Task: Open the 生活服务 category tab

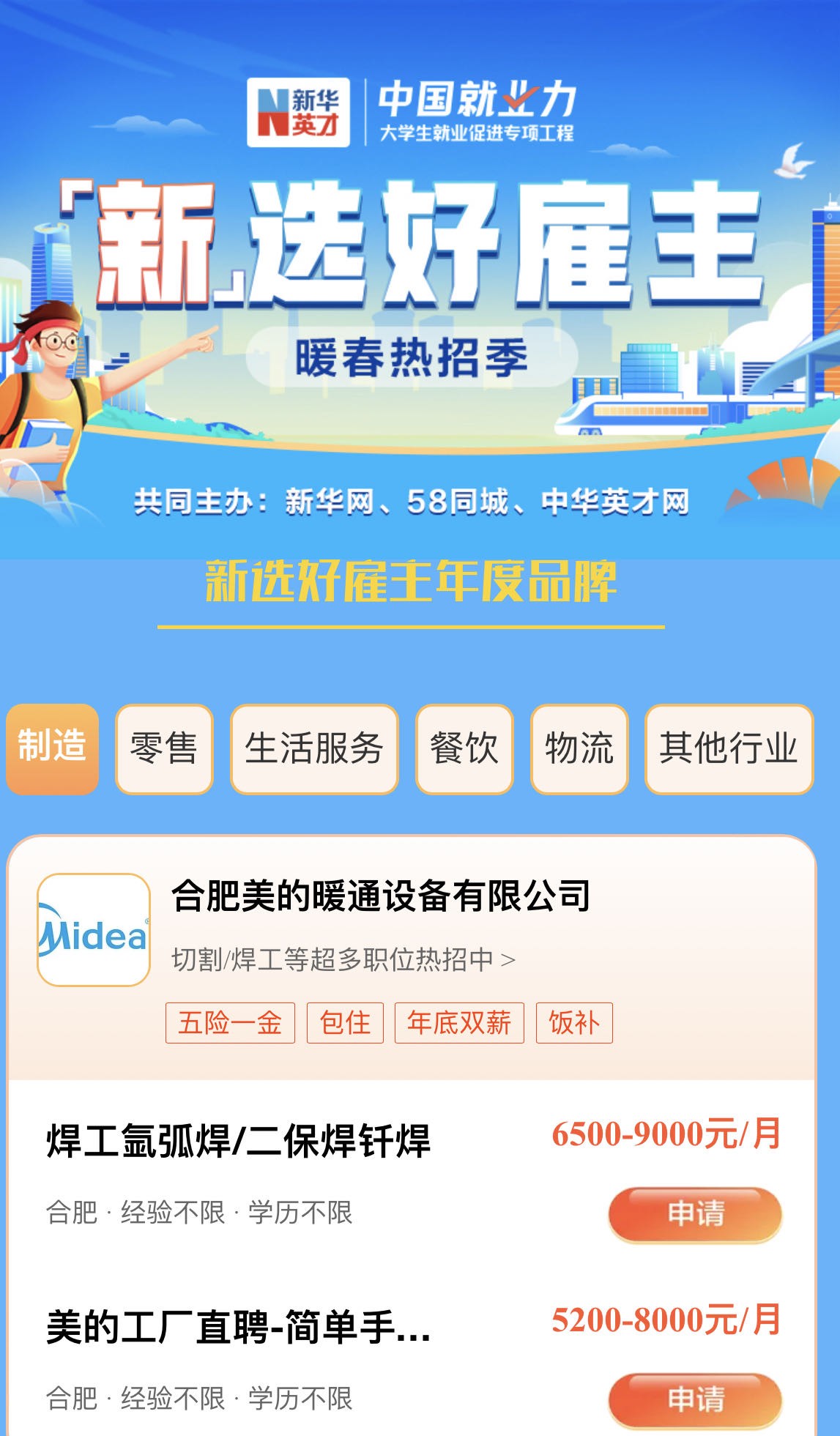Action: (314, 748)
